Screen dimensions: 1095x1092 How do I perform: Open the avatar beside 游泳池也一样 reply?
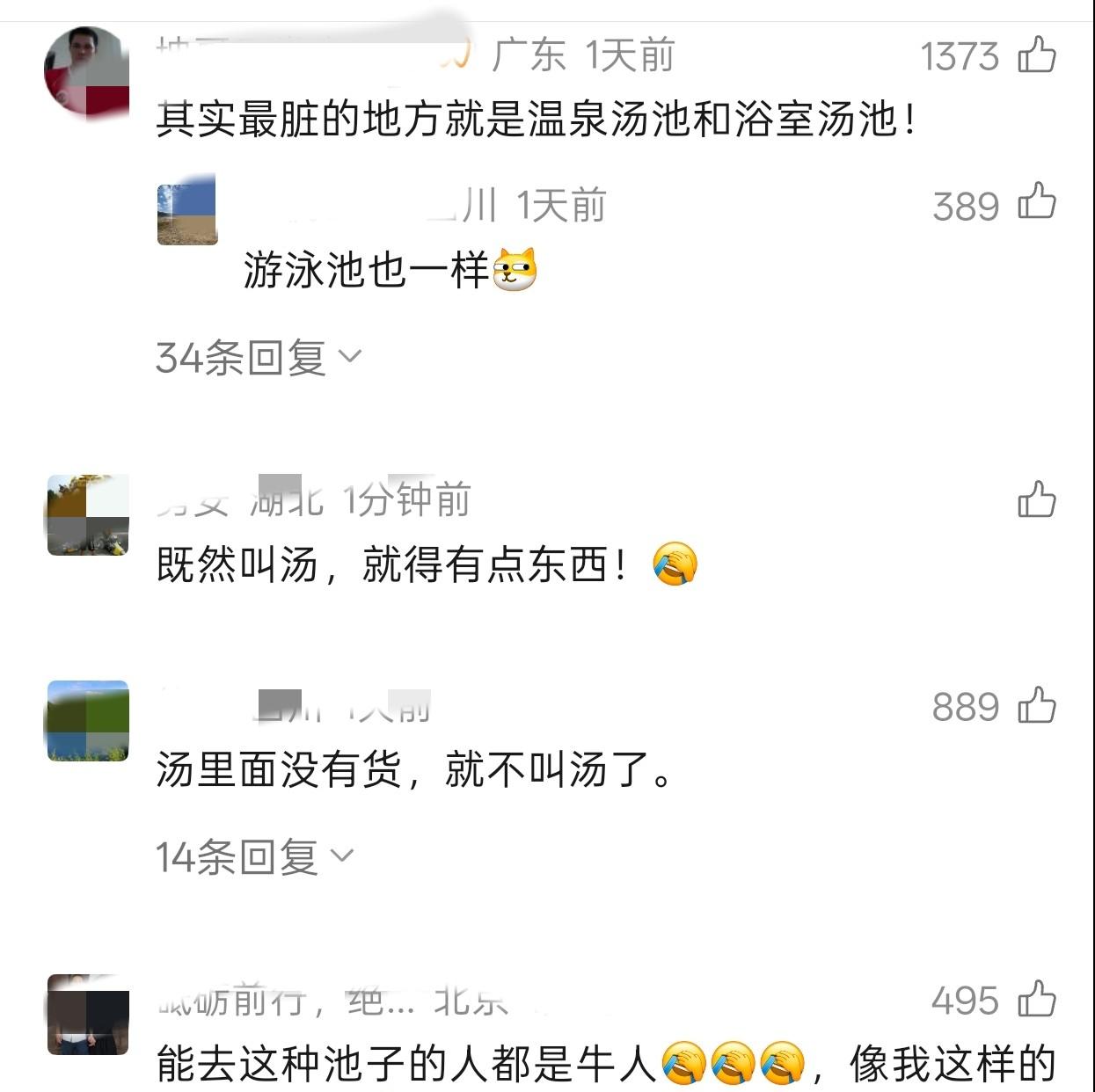pos(187,215)
